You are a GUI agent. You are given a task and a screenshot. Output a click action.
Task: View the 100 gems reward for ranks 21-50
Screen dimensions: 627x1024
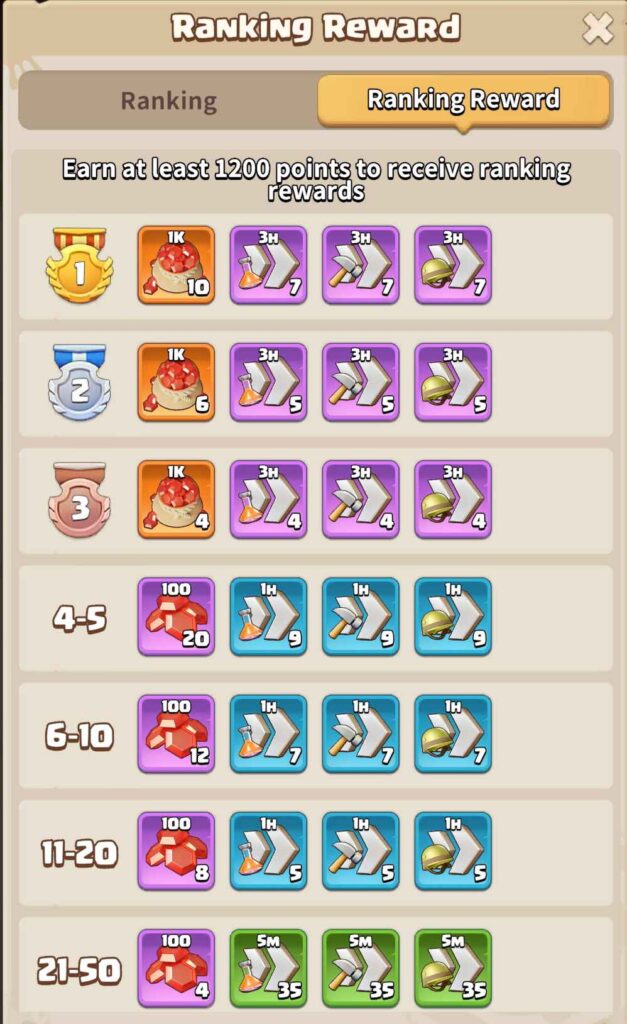click(176, 968)
